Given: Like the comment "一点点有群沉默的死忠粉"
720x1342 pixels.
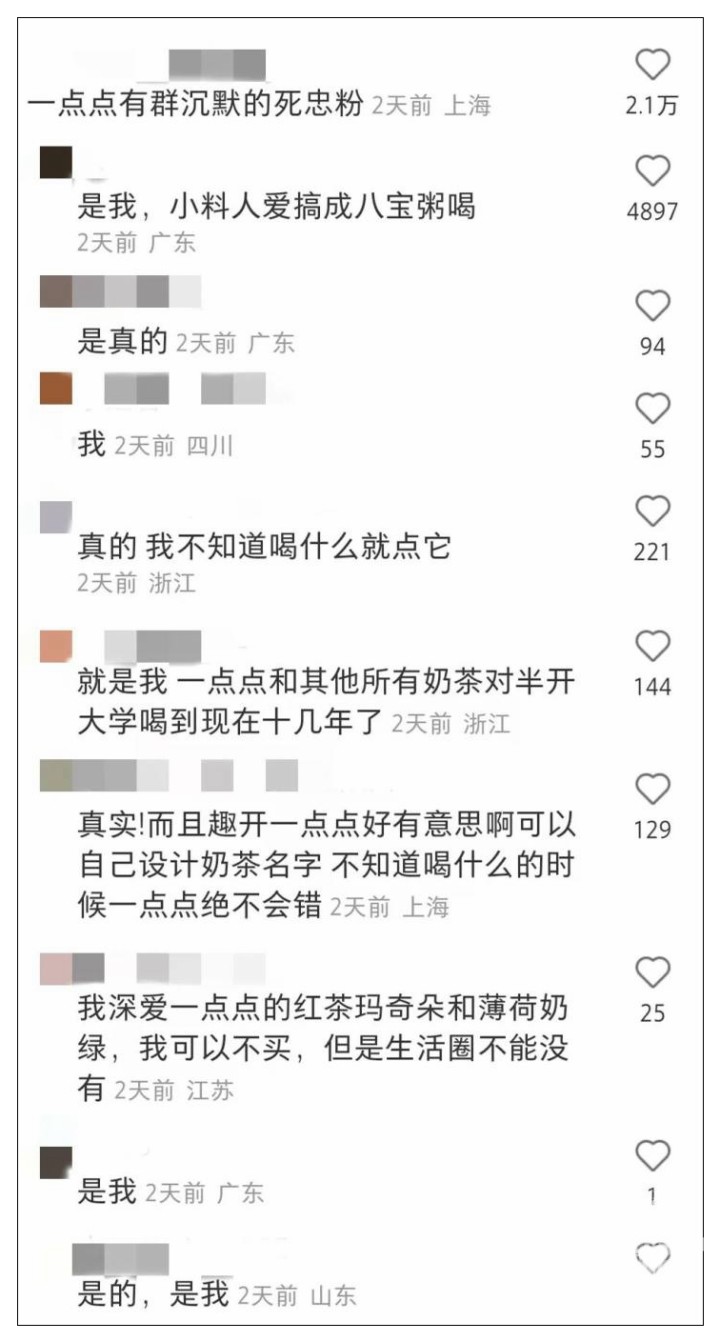Looking at the screenshot, I should tap(652, 66).
